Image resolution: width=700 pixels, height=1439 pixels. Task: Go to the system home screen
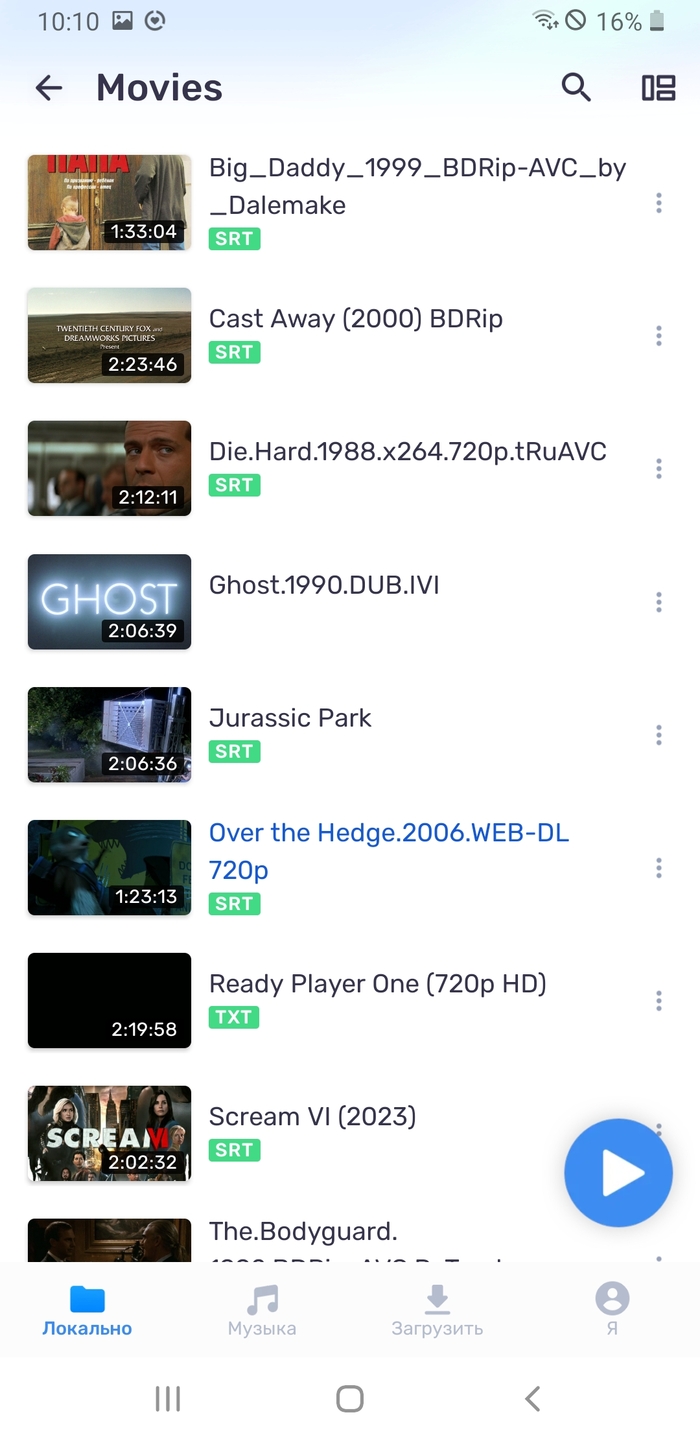350,1398
